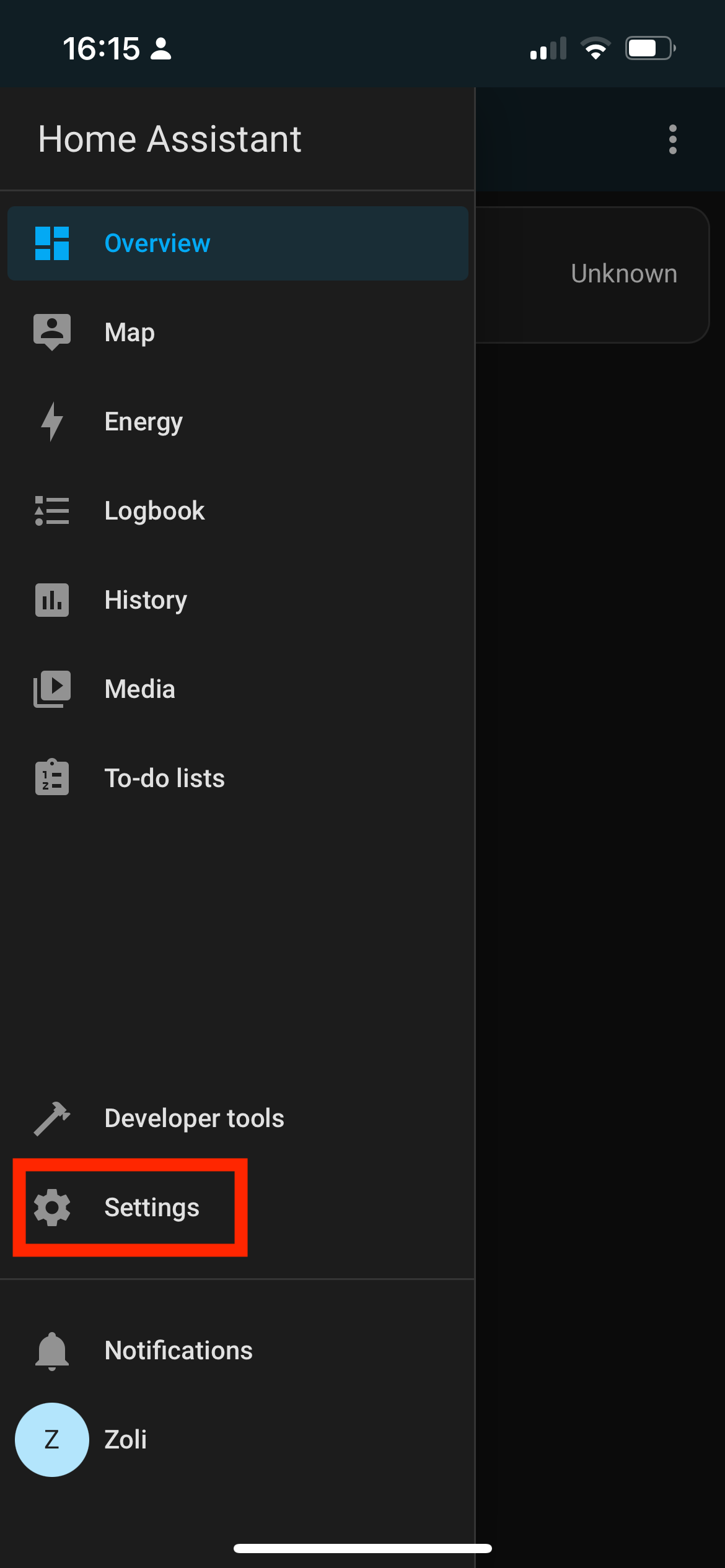725x1568 pixels.
Task: Open the Media browser
Action: [x=140, y=689]
